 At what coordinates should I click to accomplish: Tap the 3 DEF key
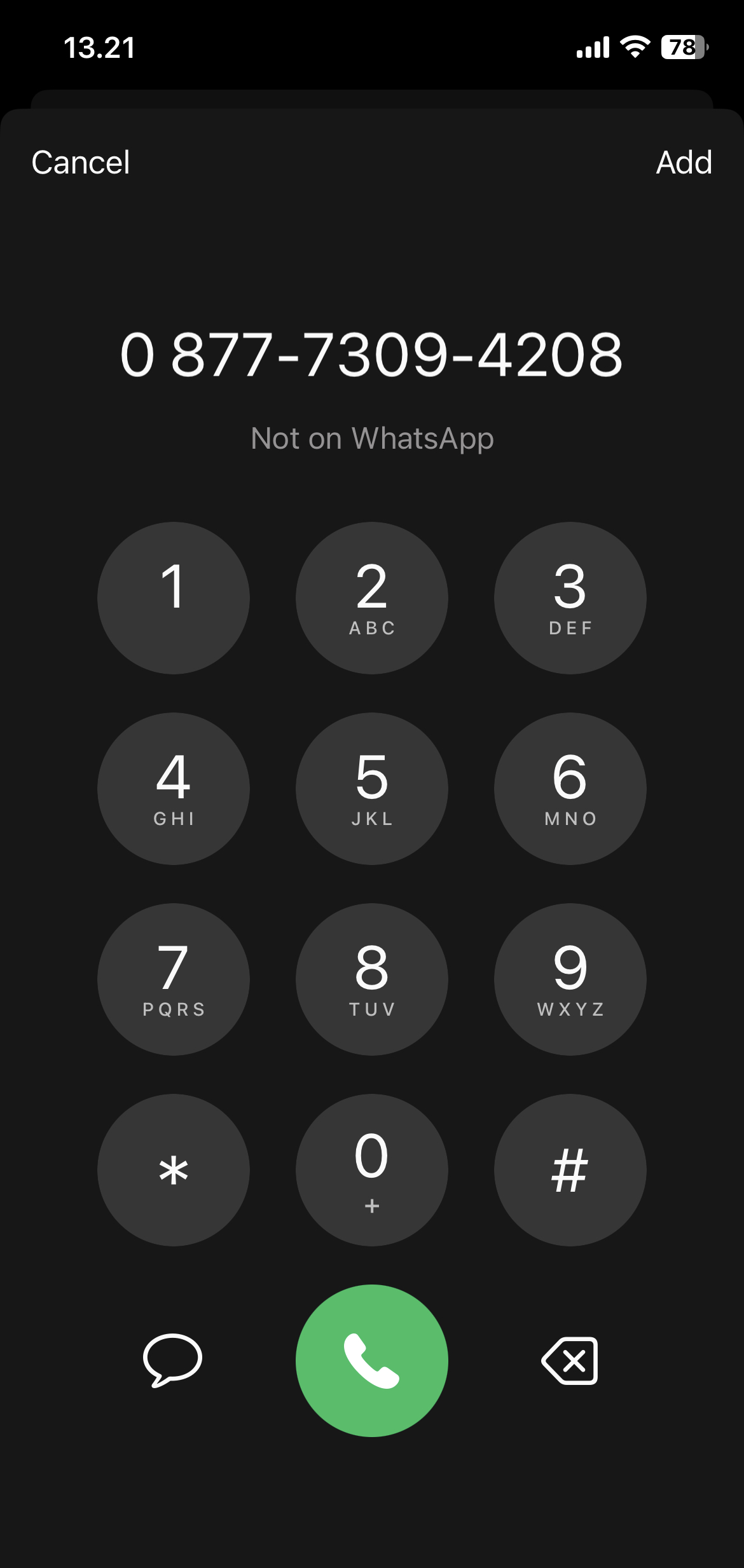coord(570,597)
